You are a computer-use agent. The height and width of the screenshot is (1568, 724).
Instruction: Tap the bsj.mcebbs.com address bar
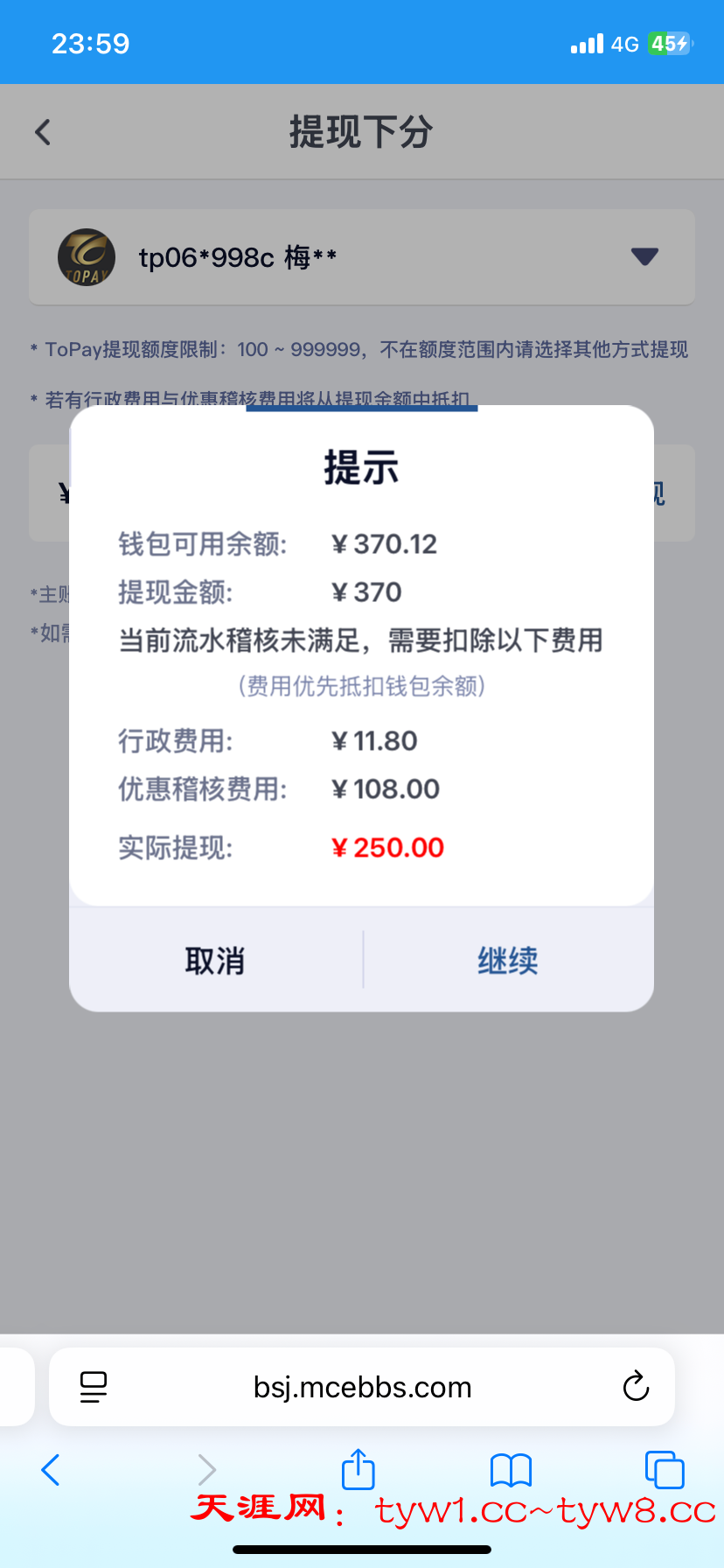pos(362,1387)
